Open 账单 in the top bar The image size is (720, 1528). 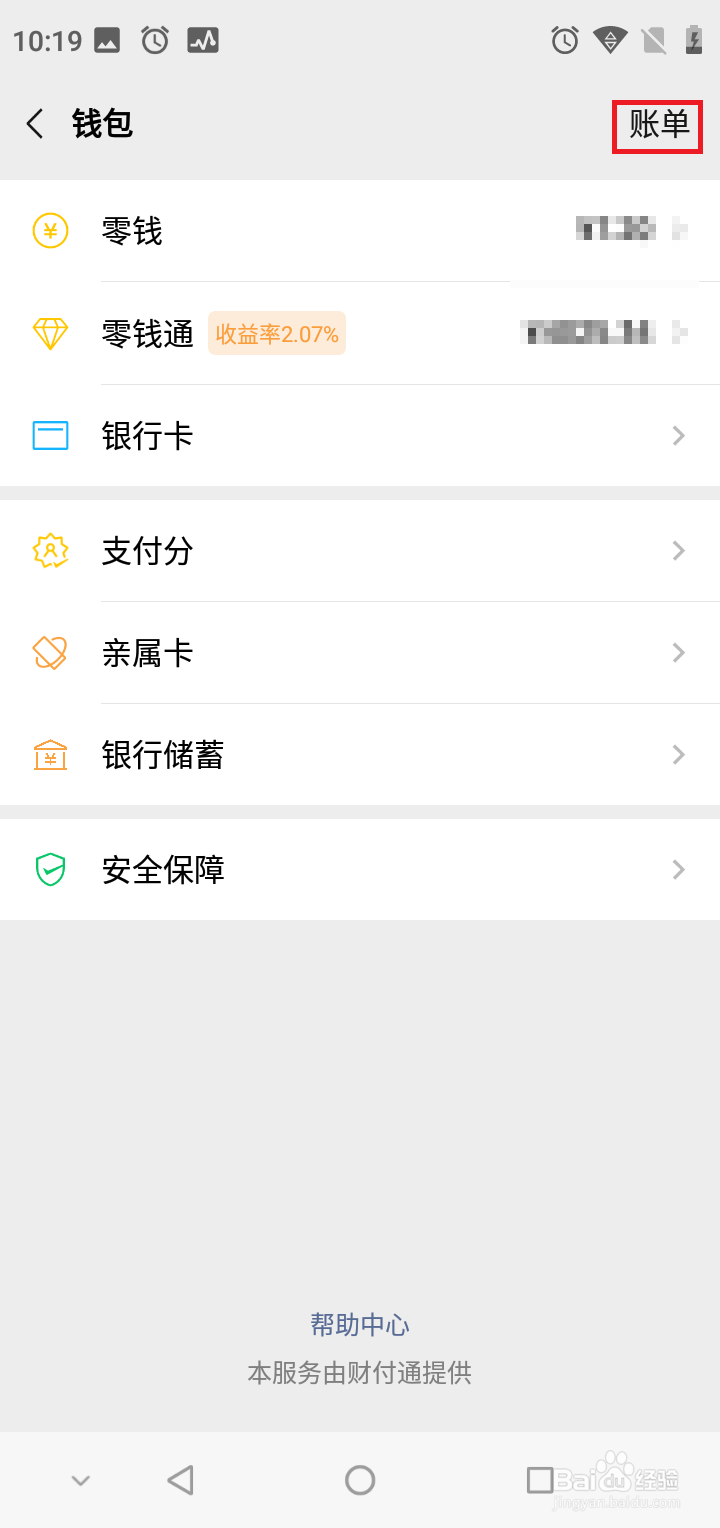click(x=658, y=125)
